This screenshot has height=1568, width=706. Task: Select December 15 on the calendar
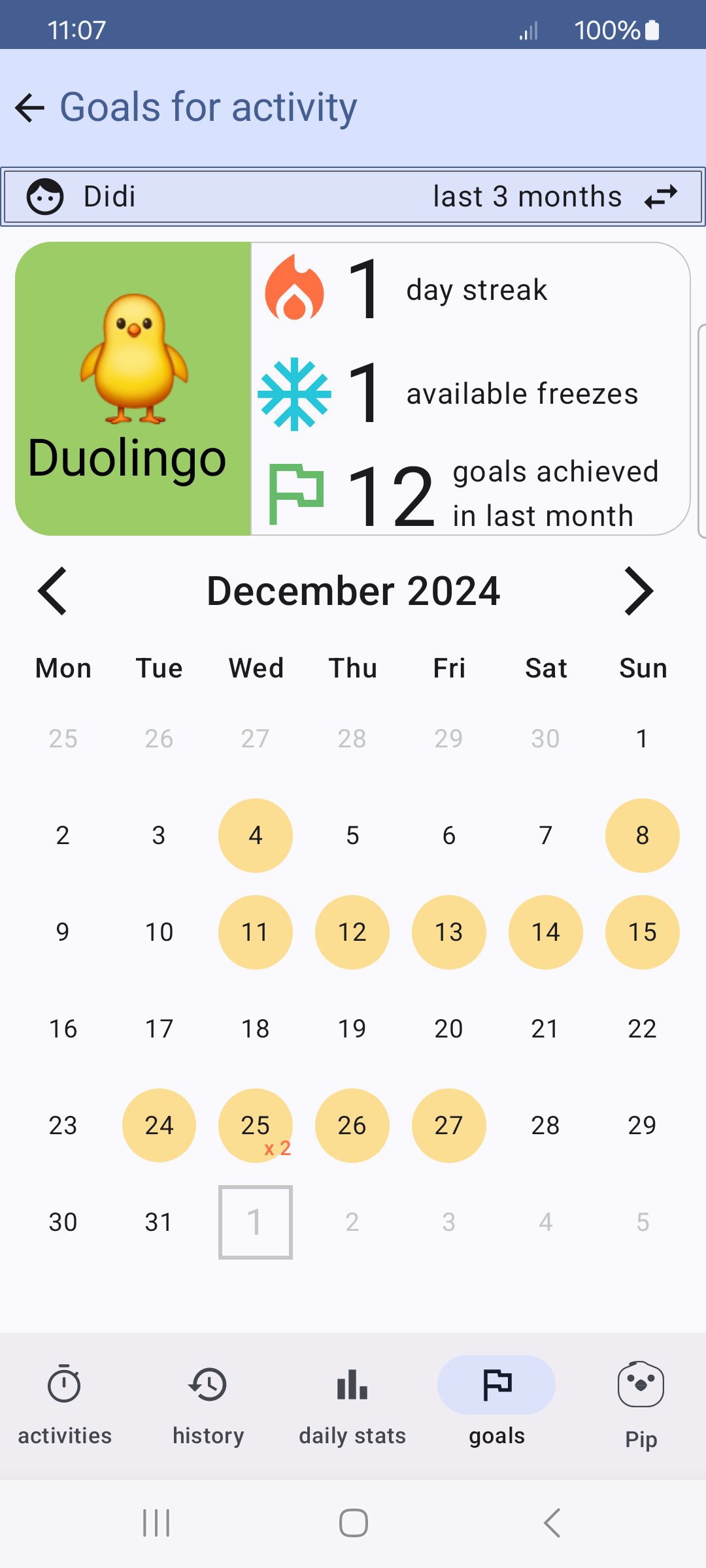point(643,932)
